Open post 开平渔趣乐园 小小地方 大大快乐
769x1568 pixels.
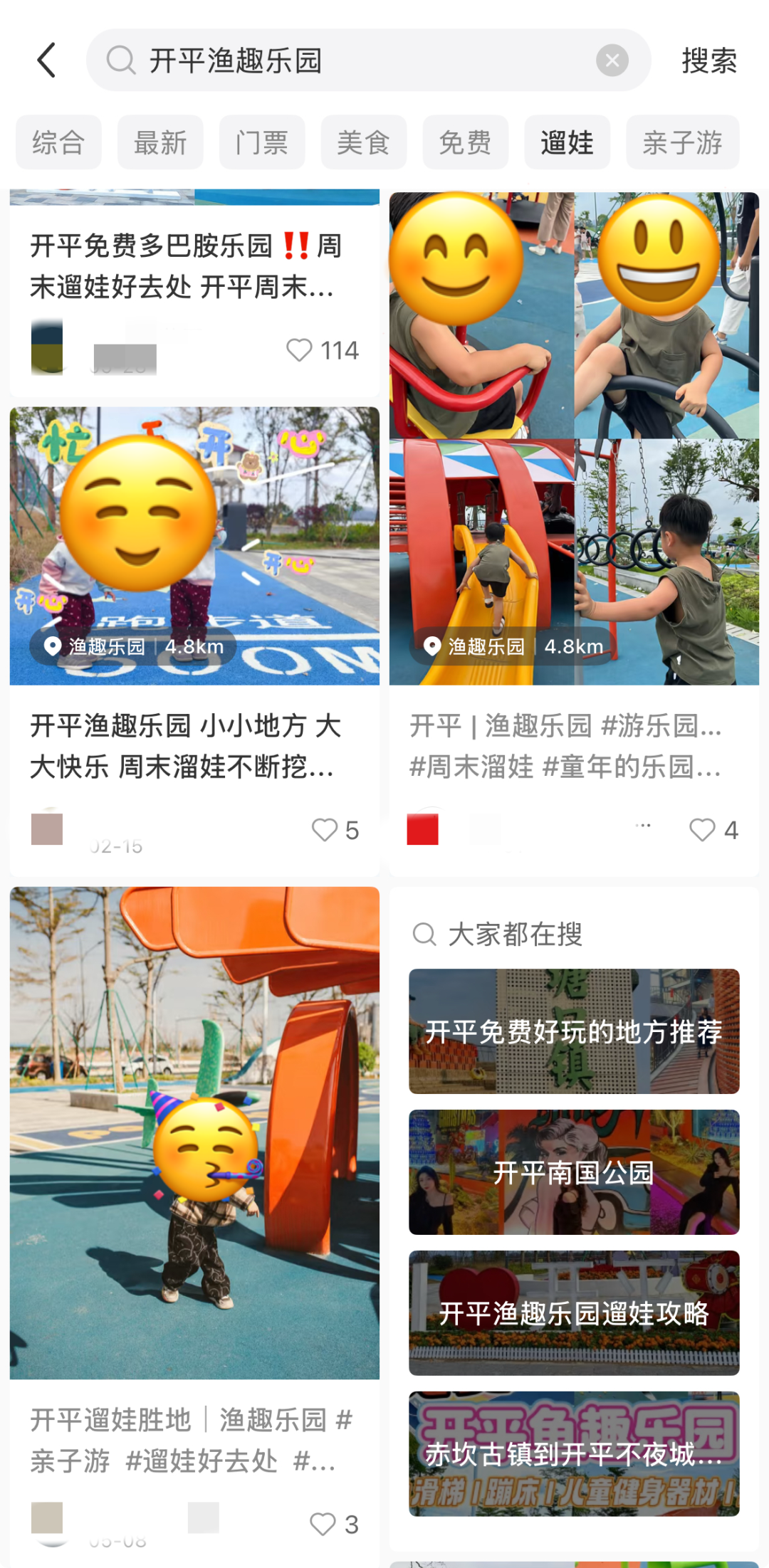(187, 746)
